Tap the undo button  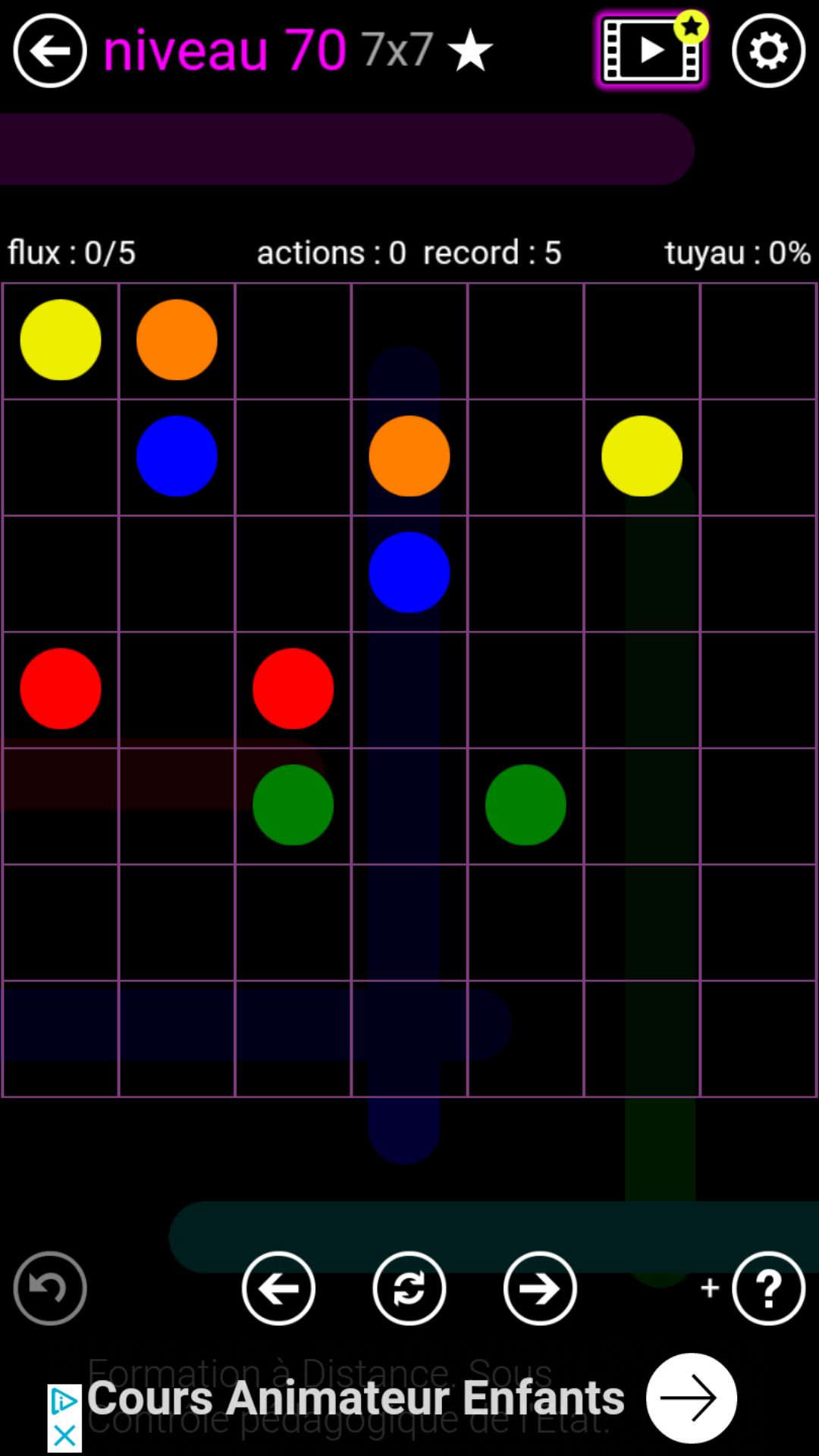(50, 1288)
